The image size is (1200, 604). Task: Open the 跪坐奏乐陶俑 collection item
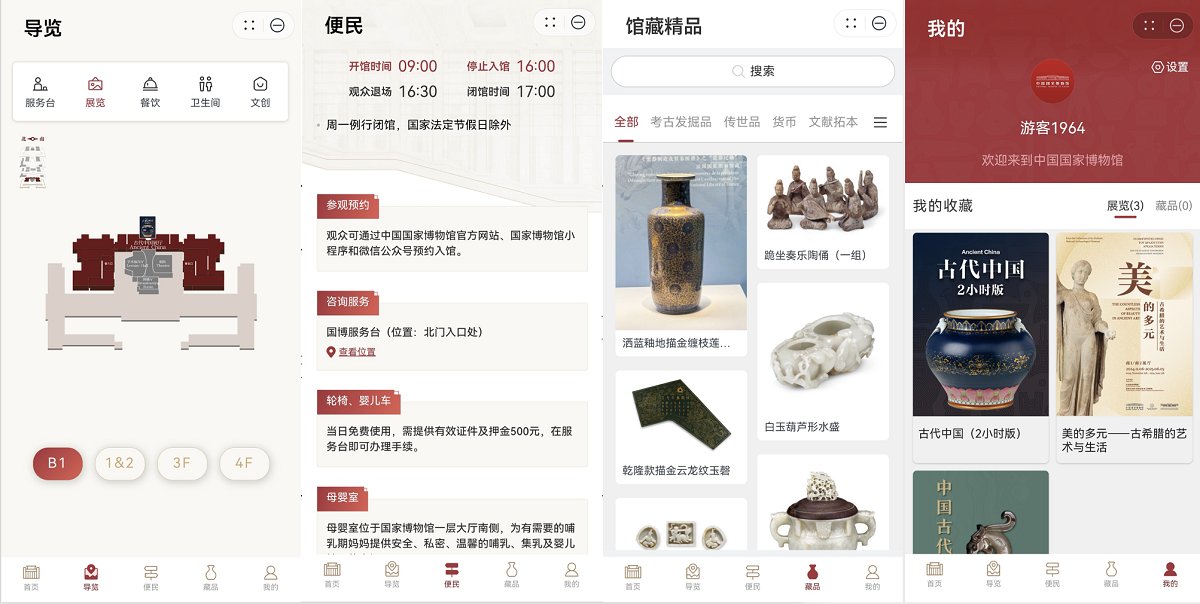(822, 212)
